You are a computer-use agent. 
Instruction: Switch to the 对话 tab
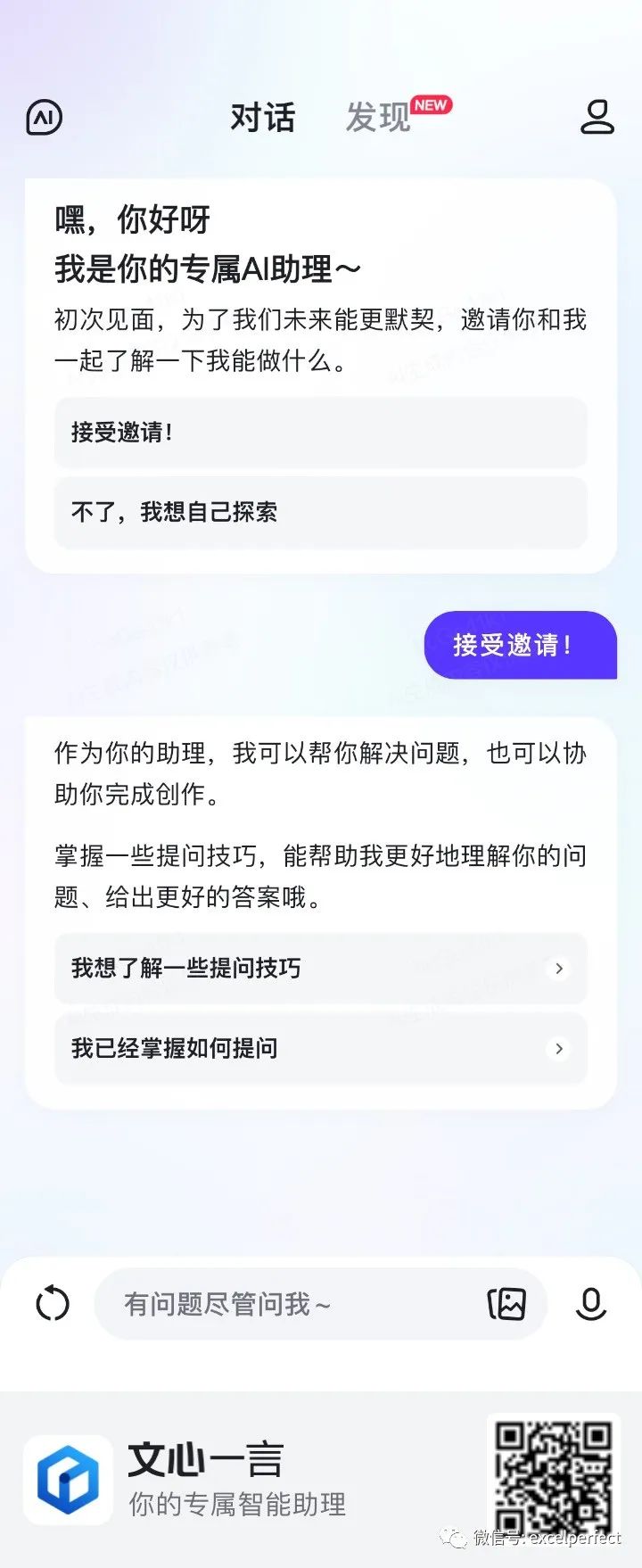(262, 118)
